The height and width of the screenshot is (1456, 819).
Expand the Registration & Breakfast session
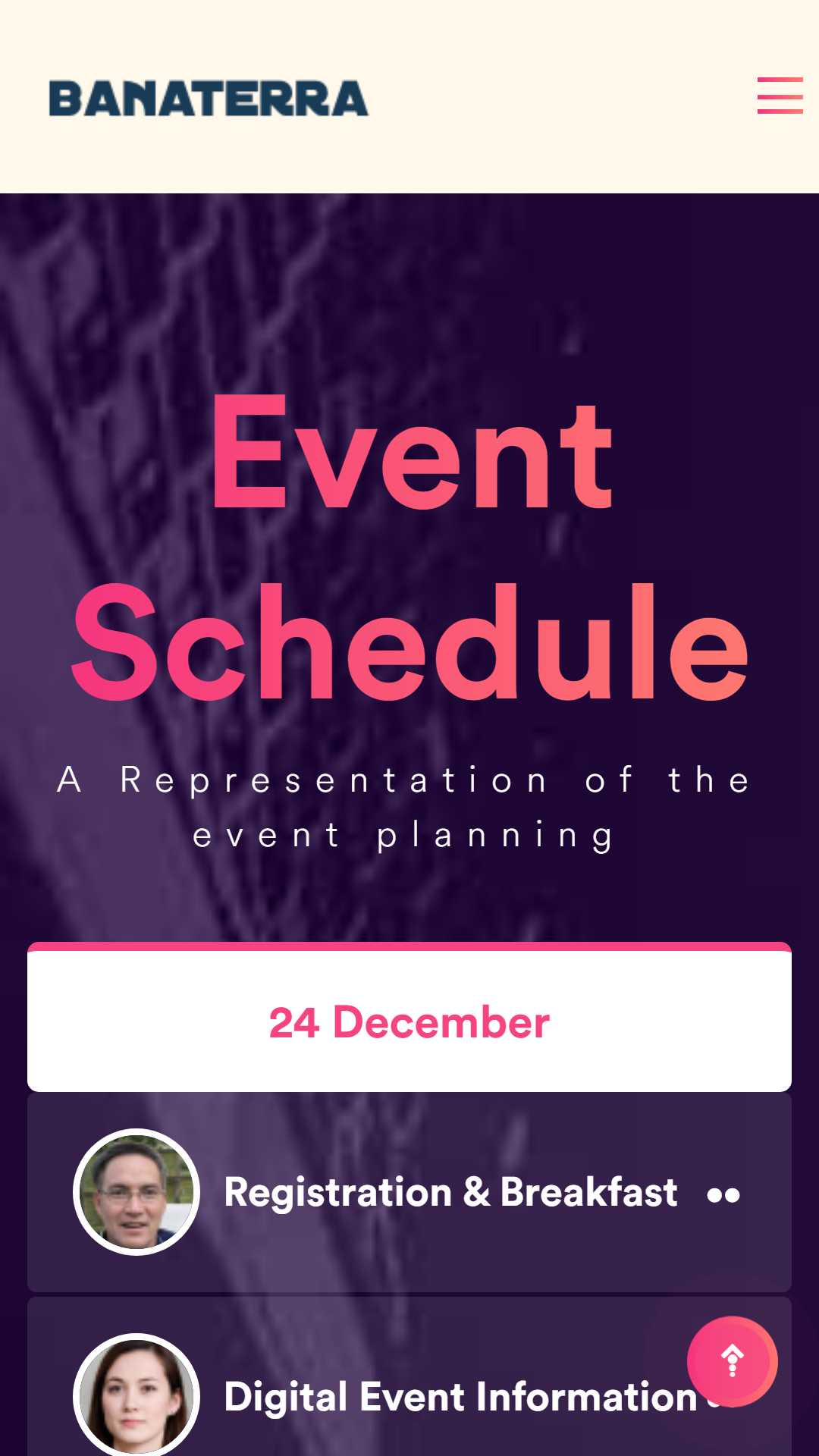point(409,1192)
